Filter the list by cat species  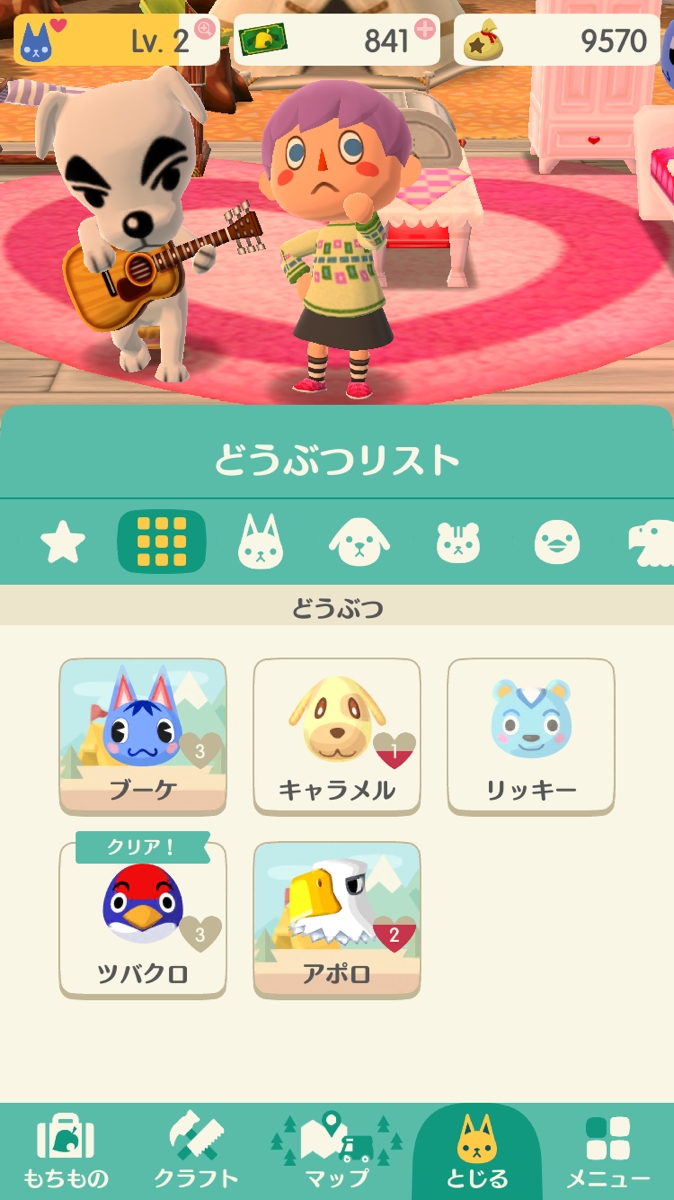point(260,543)
